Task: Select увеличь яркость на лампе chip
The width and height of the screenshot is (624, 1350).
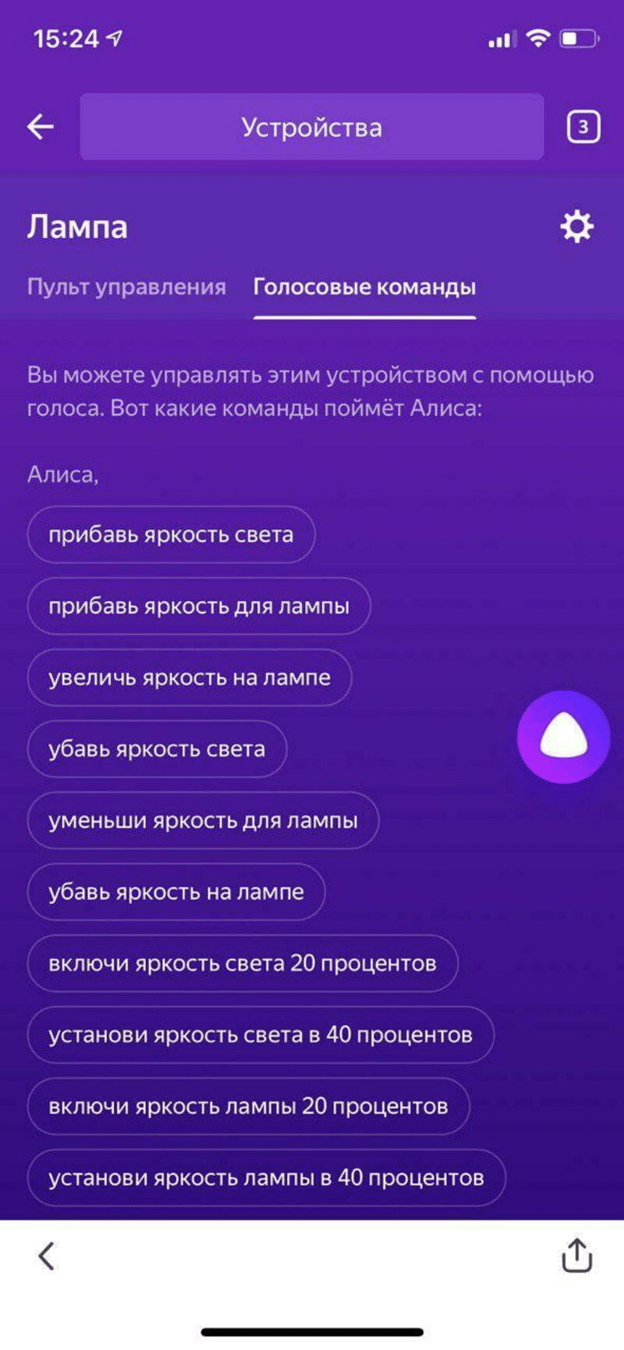Action: [189, 678]
